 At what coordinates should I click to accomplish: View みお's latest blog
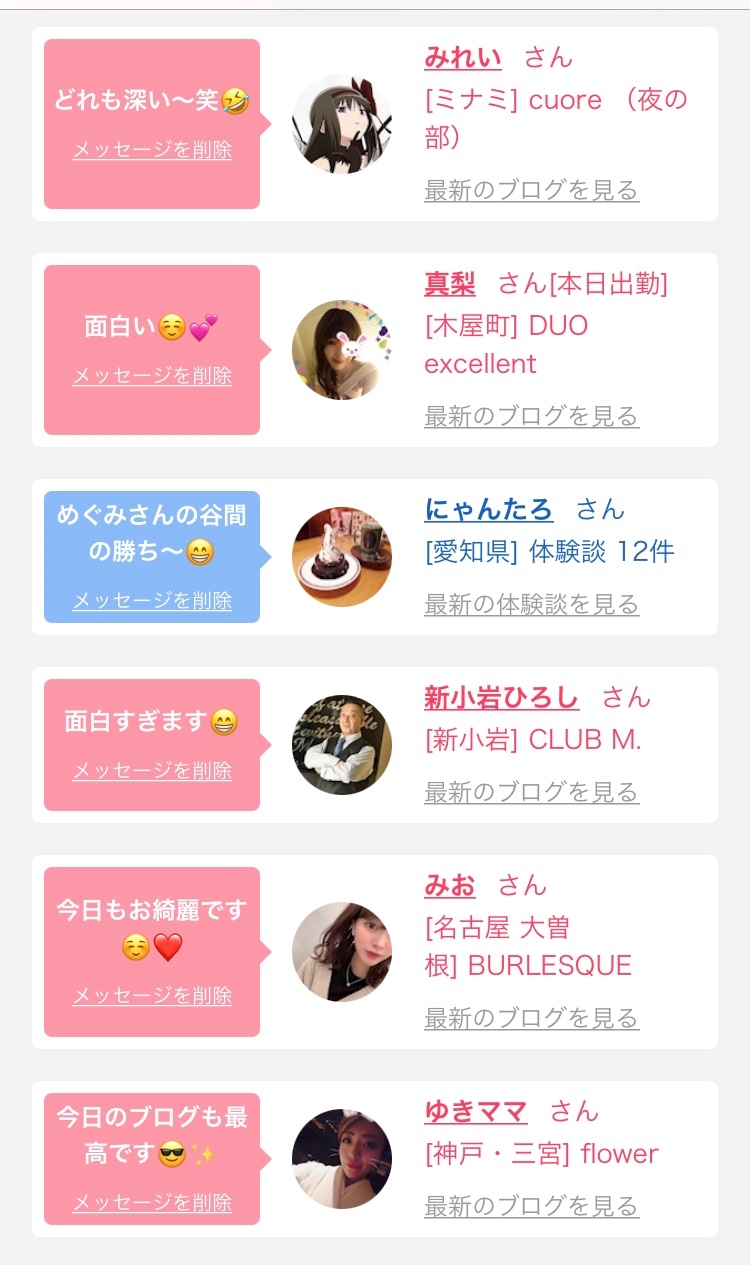[x=531, y=1018]
